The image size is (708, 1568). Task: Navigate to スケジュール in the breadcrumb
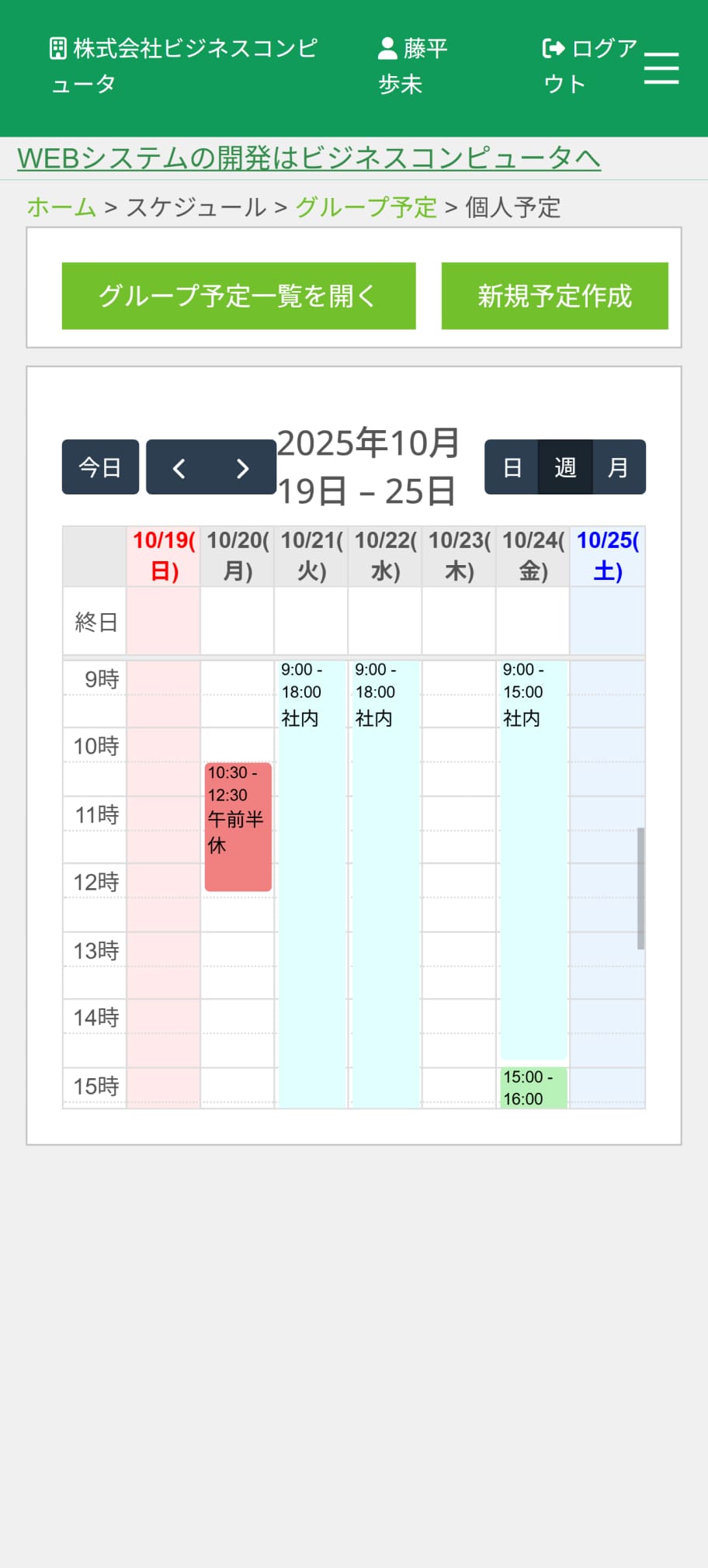point(196,208)
